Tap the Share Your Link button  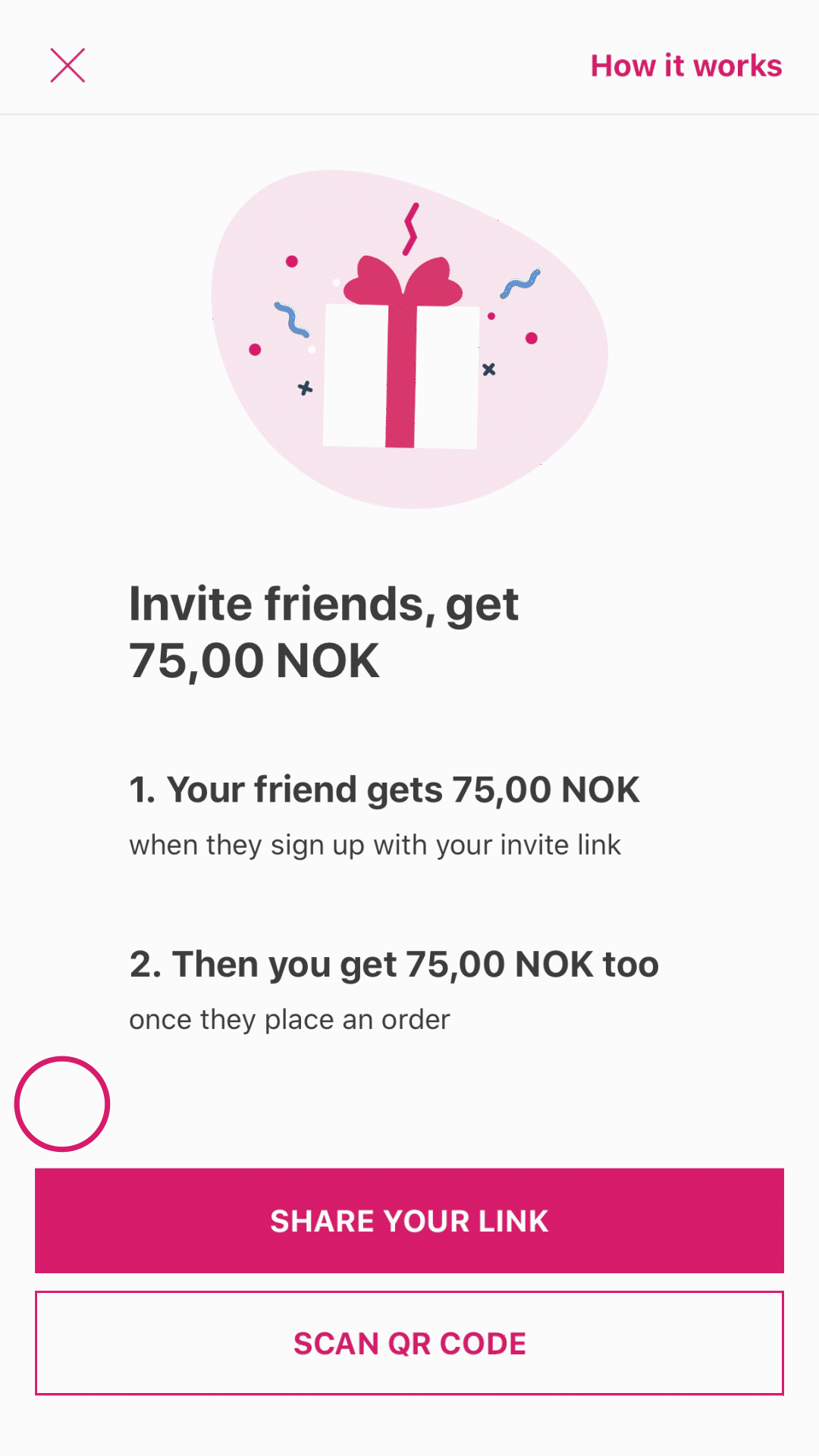[x=409, y=1220]
